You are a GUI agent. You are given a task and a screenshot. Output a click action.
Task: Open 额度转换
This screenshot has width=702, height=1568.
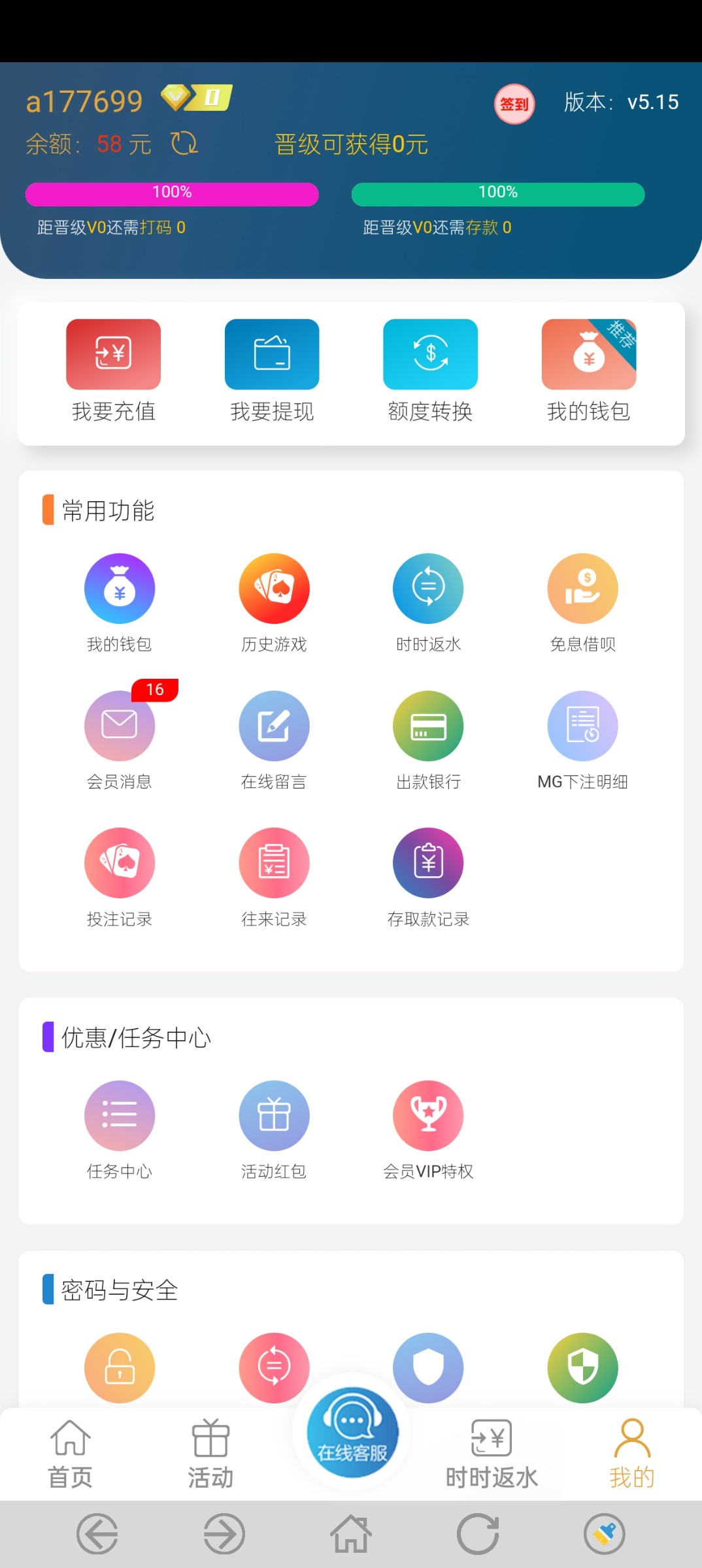click(x=430, y=370)
